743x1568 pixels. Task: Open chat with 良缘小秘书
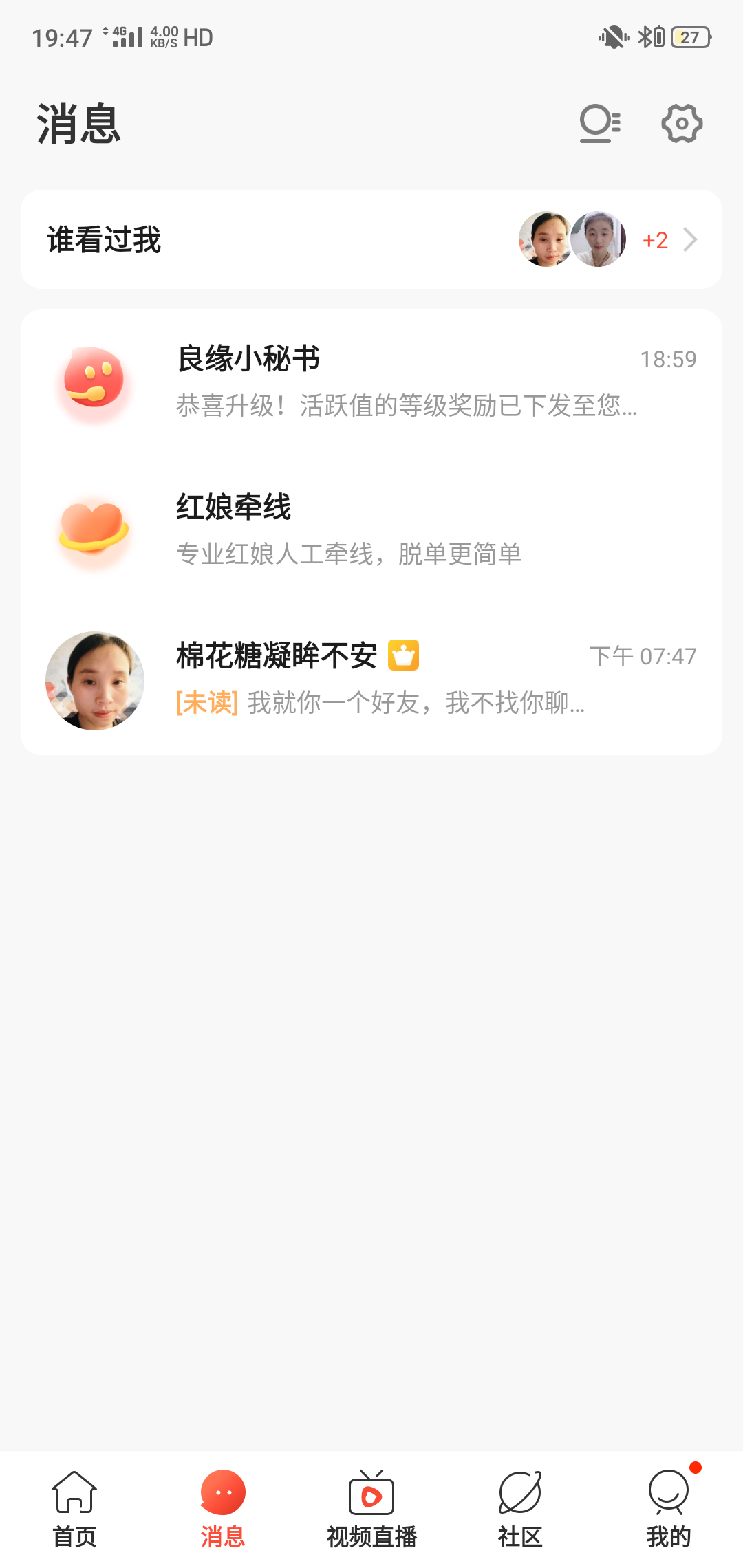(371, 382)
